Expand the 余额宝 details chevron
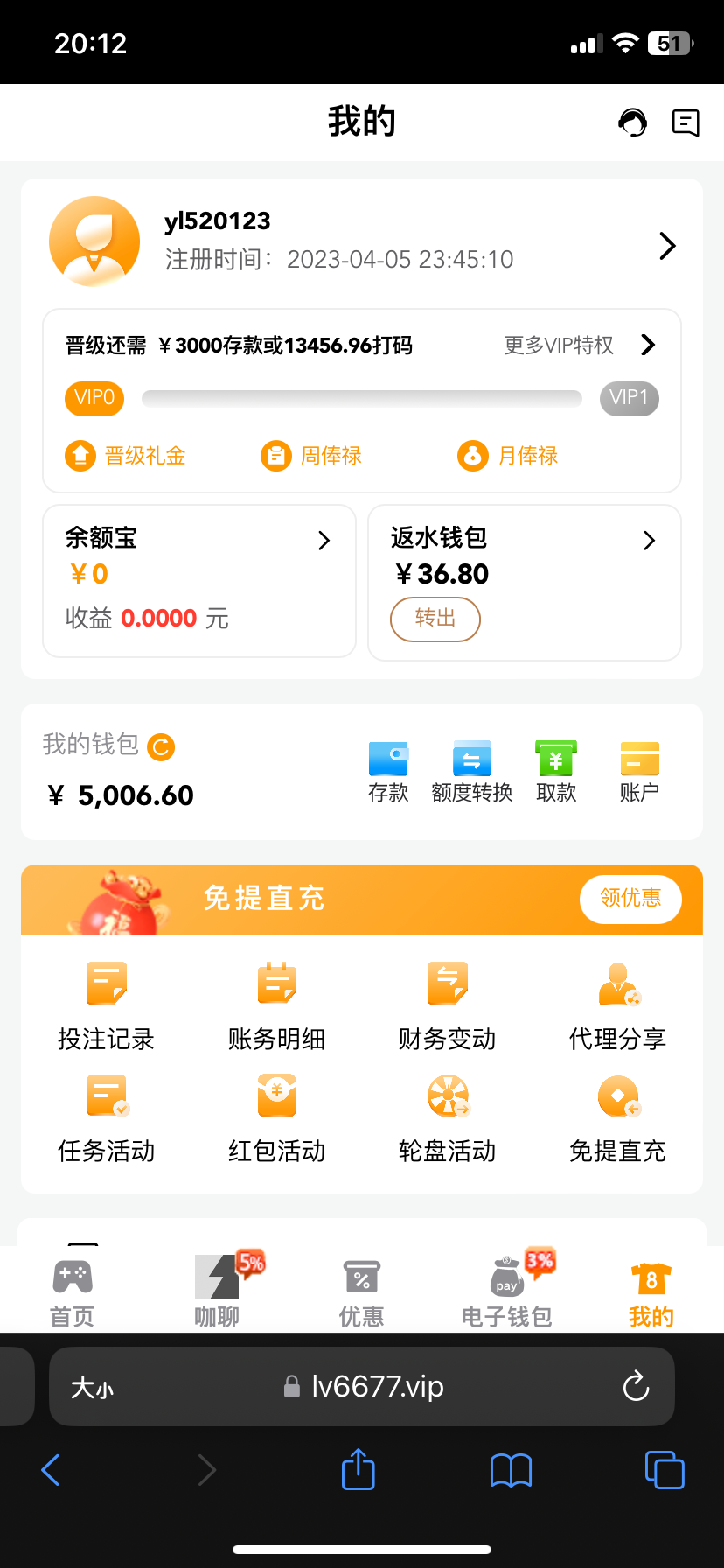The height and width of the screenshot is (1568, 724). click(324, 541)
